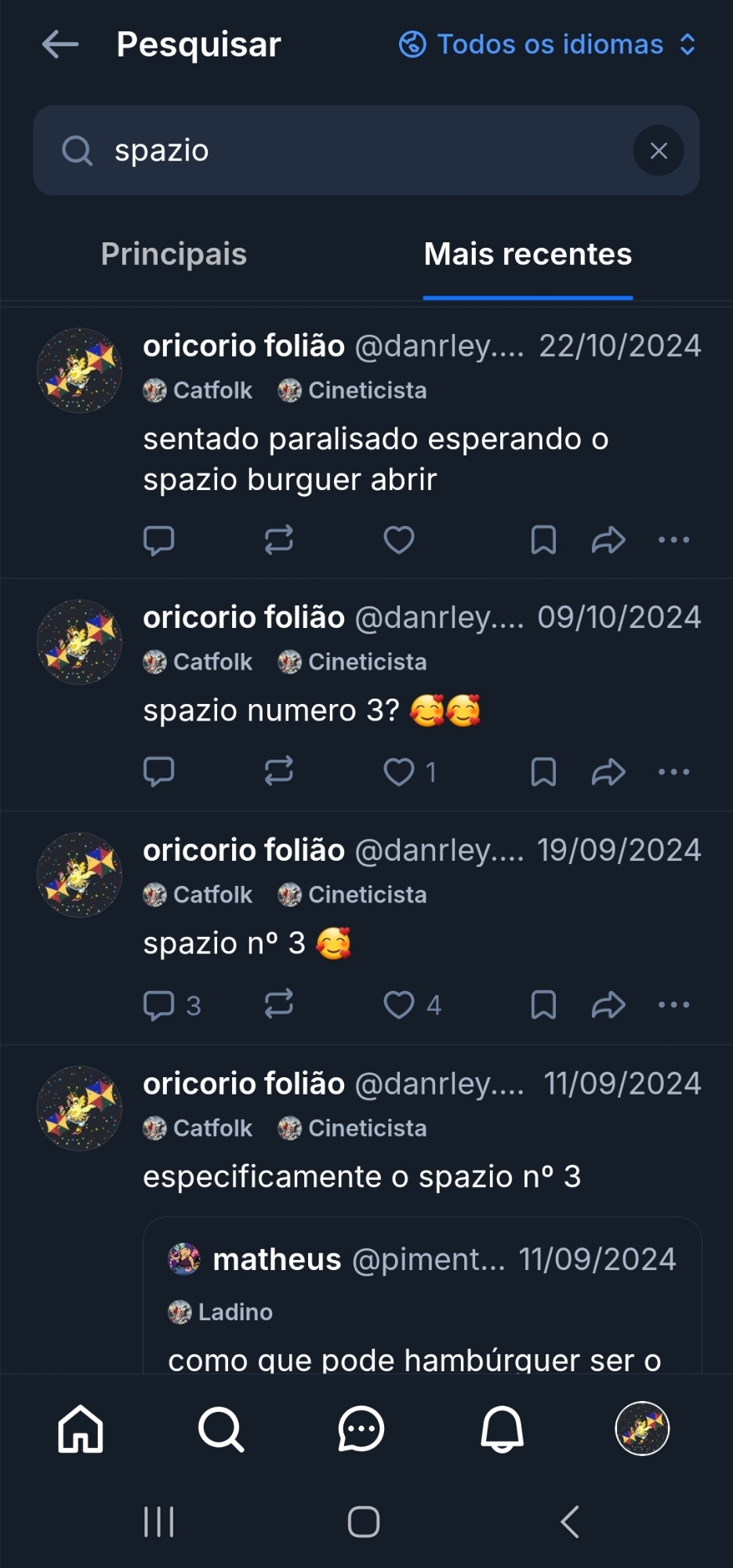Go back using the top-left arrow
This screenshot has height=1568, width=733.
point(60,45)
